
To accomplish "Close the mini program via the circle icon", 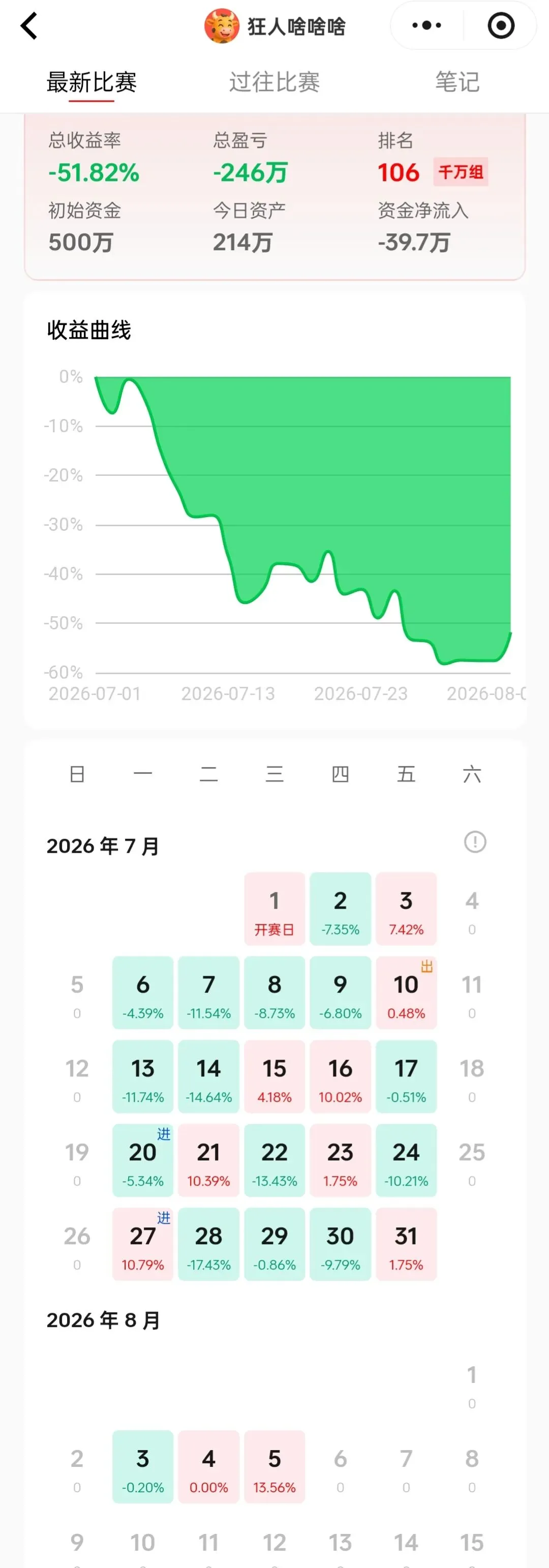I will coord(501,25).
